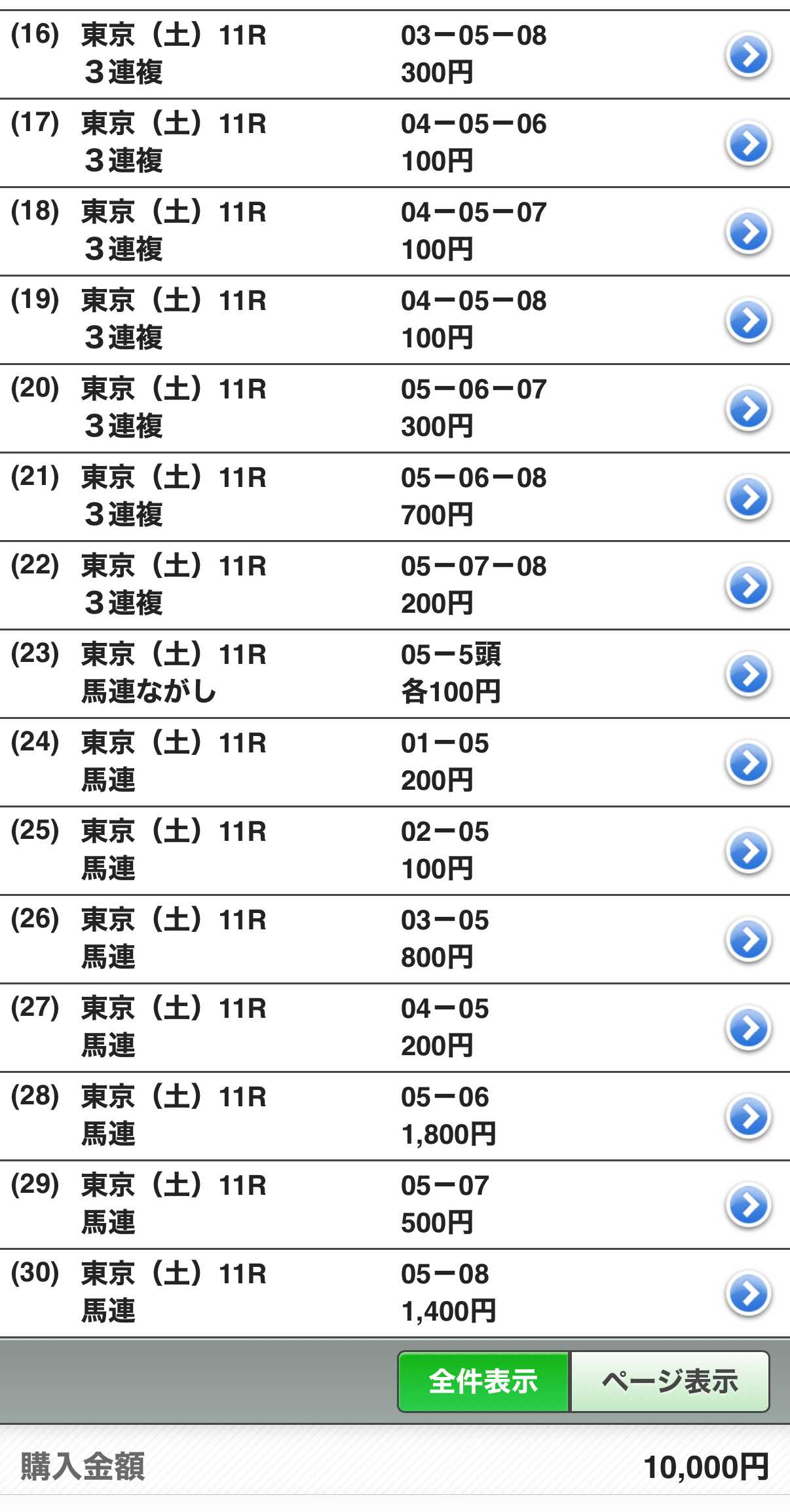
Task: View bet (22) 3連複 05-07-08
Action: point(748,586)
